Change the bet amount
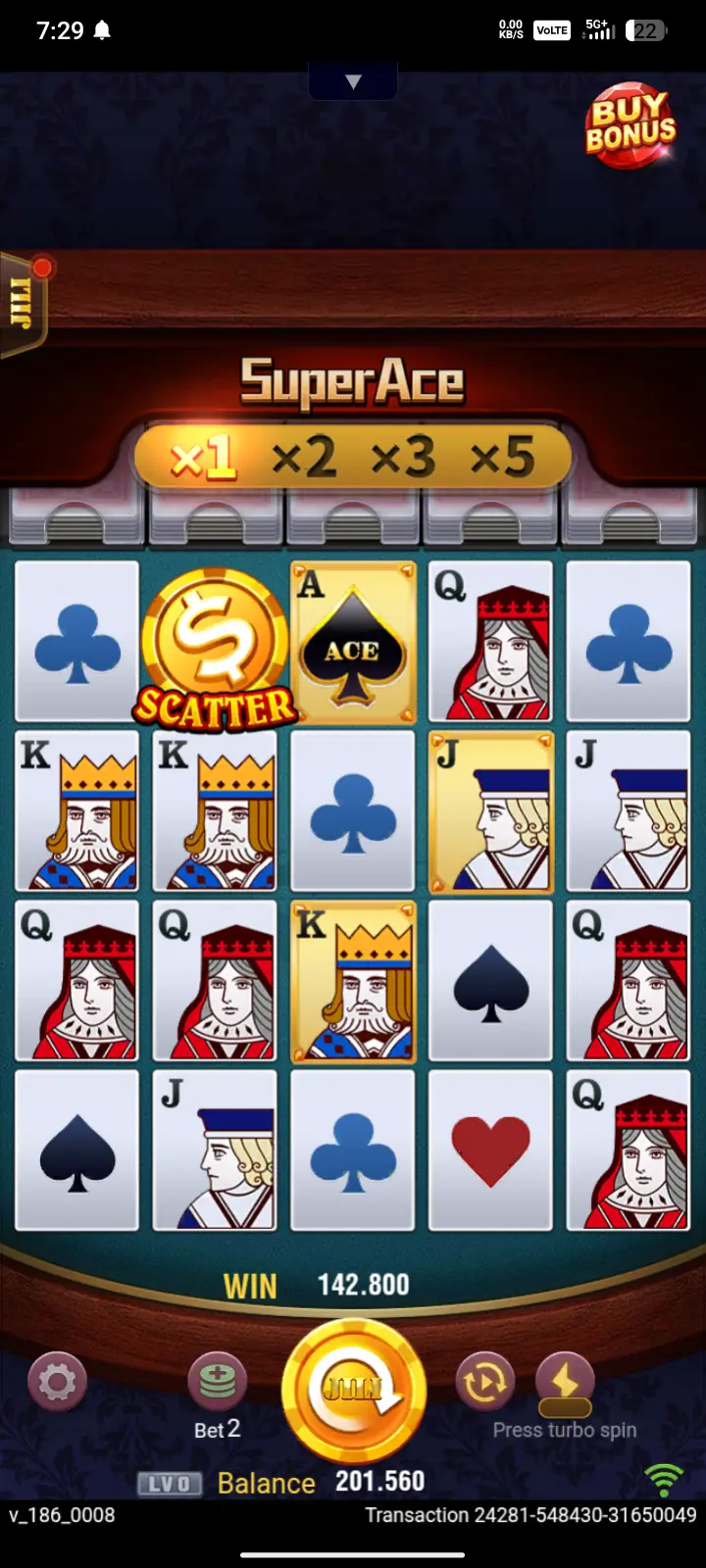This screenshot has width=706, height=1568. (217, 1382)
